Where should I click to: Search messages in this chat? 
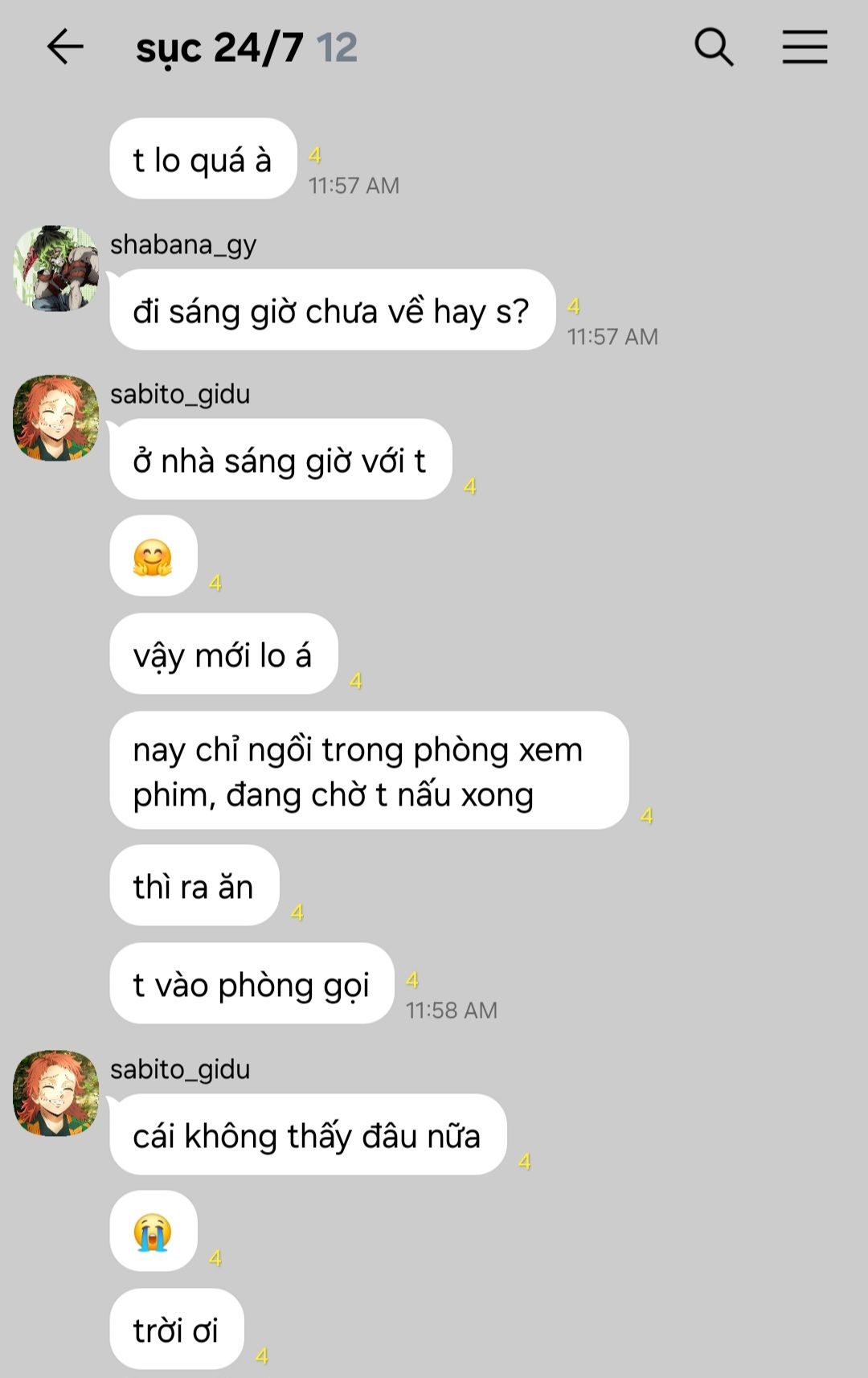coord(714,47)
